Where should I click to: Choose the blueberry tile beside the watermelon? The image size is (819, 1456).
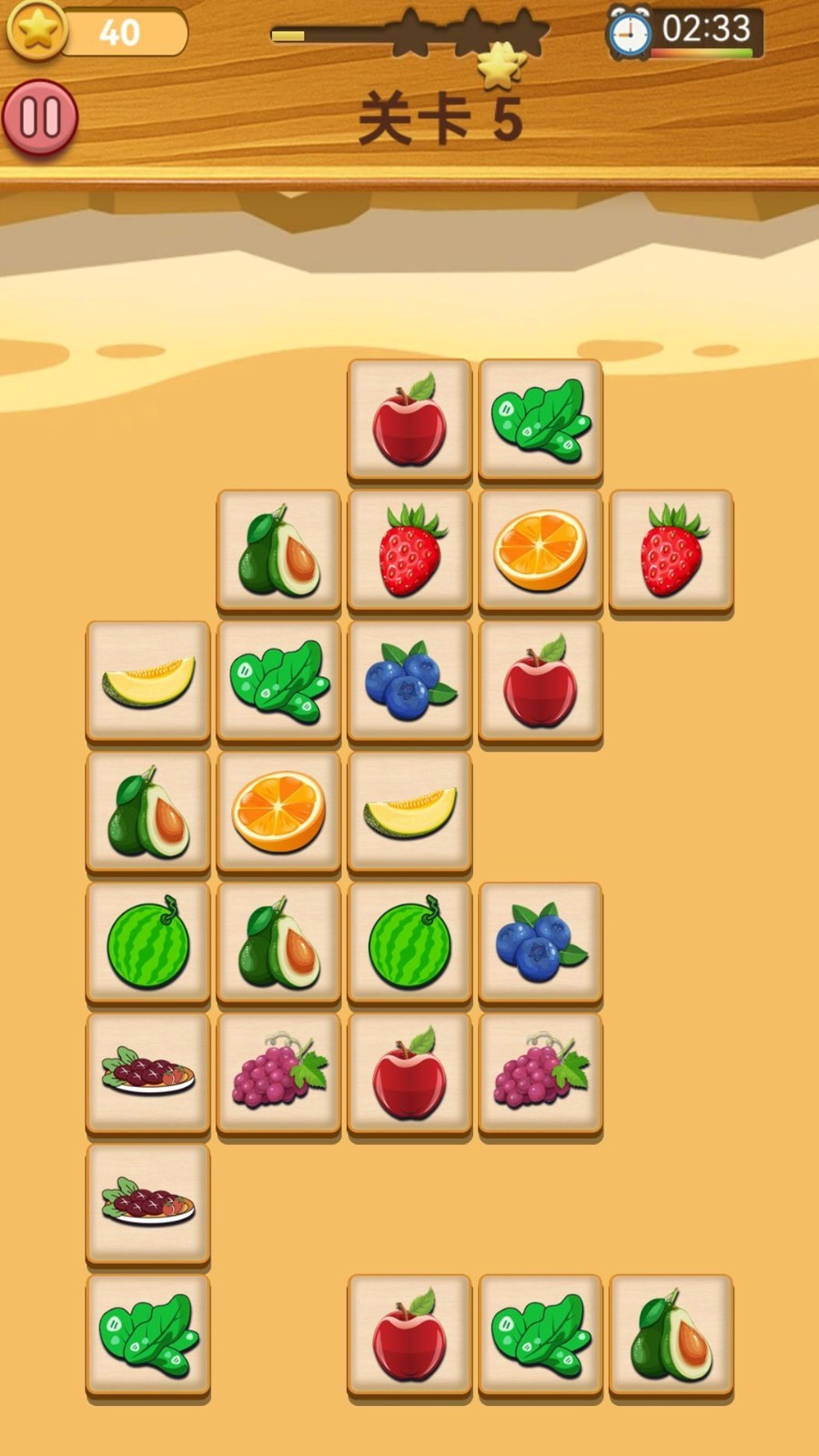[x=541, y=943]
